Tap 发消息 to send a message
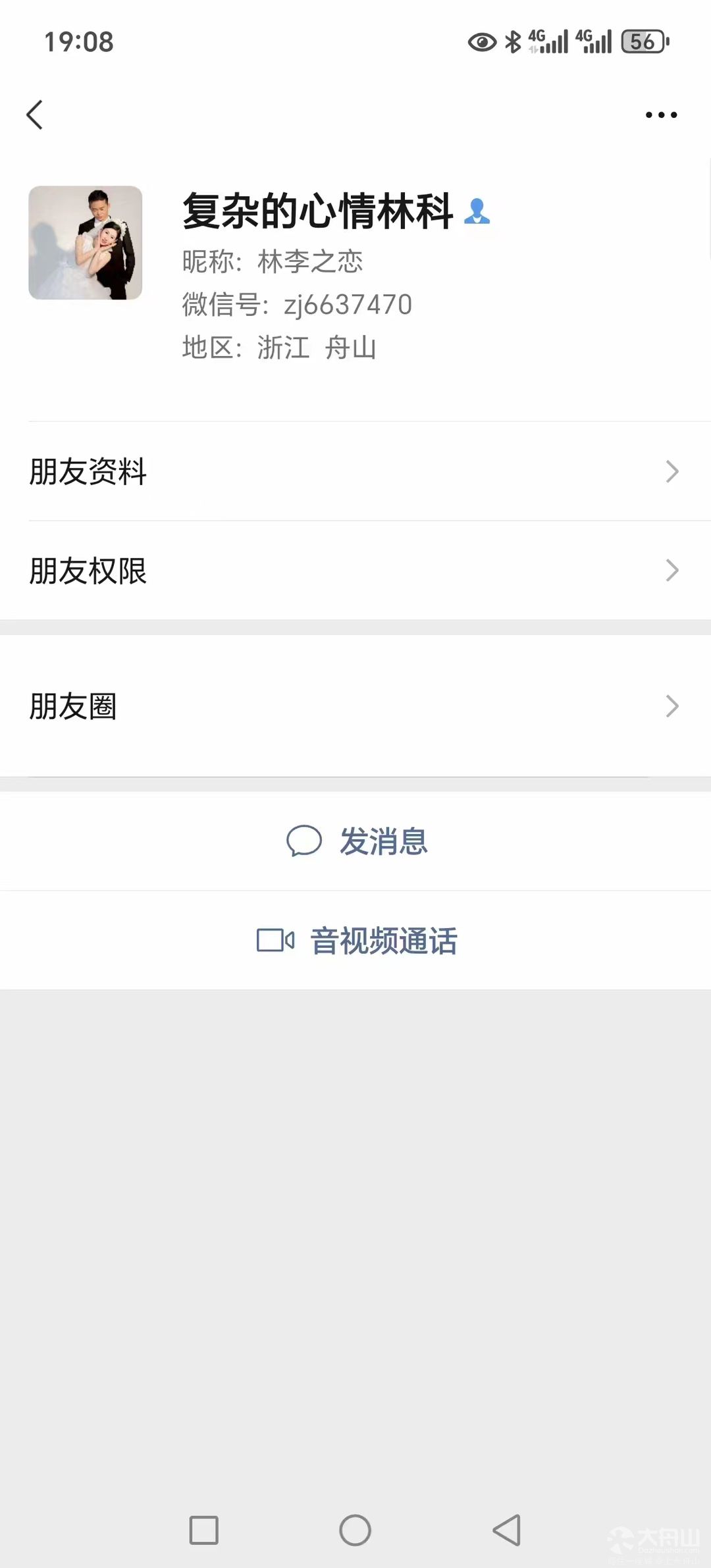Image resolution: width=711 pixels, height=1568 pixels. pyautogui.click(x=355, y=841)
